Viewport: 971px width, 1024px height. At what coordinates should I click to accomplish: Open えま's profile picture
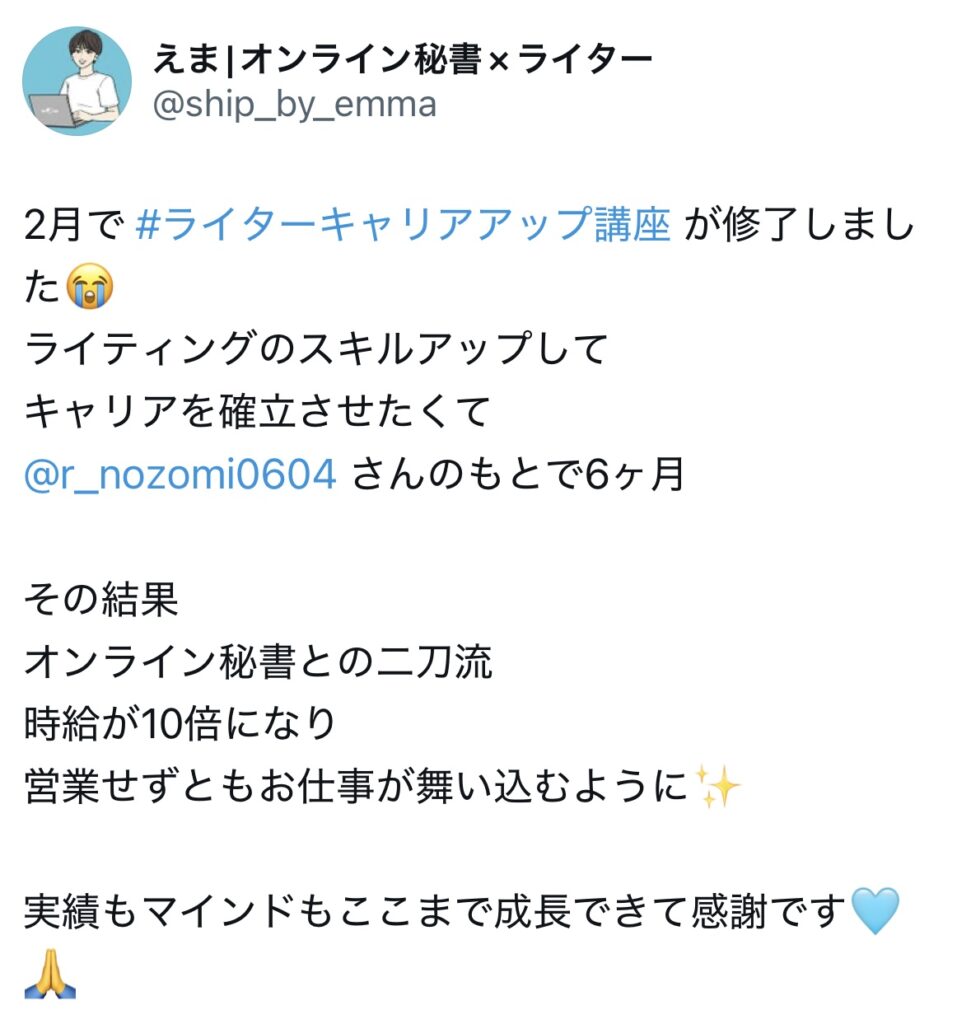pos(77,81)
